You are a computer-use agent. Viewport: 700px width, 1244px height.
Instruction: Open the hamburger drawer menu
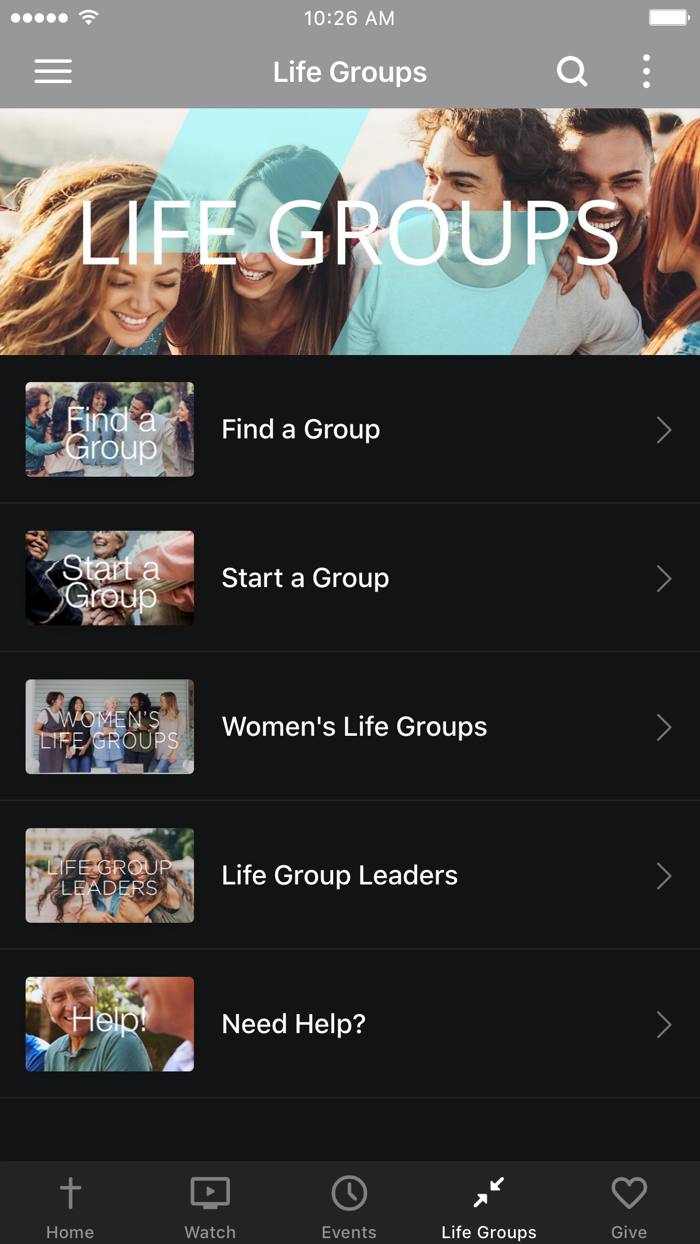click(x=53, y=71)
